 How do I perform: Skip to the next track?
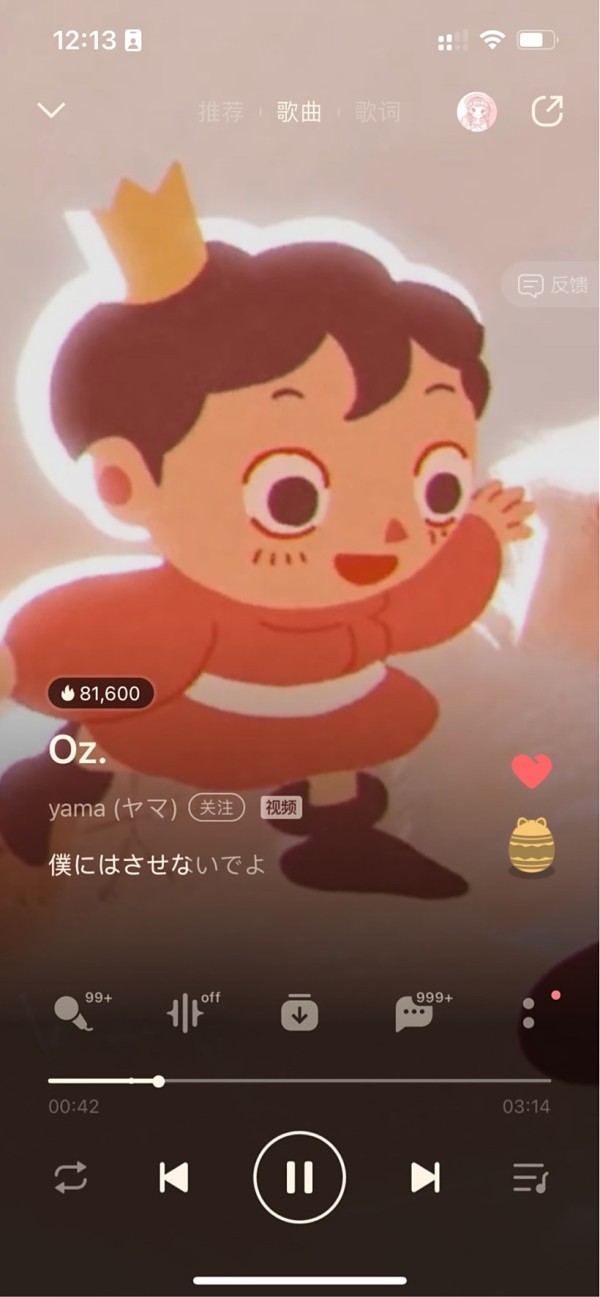click(425, 1177)
